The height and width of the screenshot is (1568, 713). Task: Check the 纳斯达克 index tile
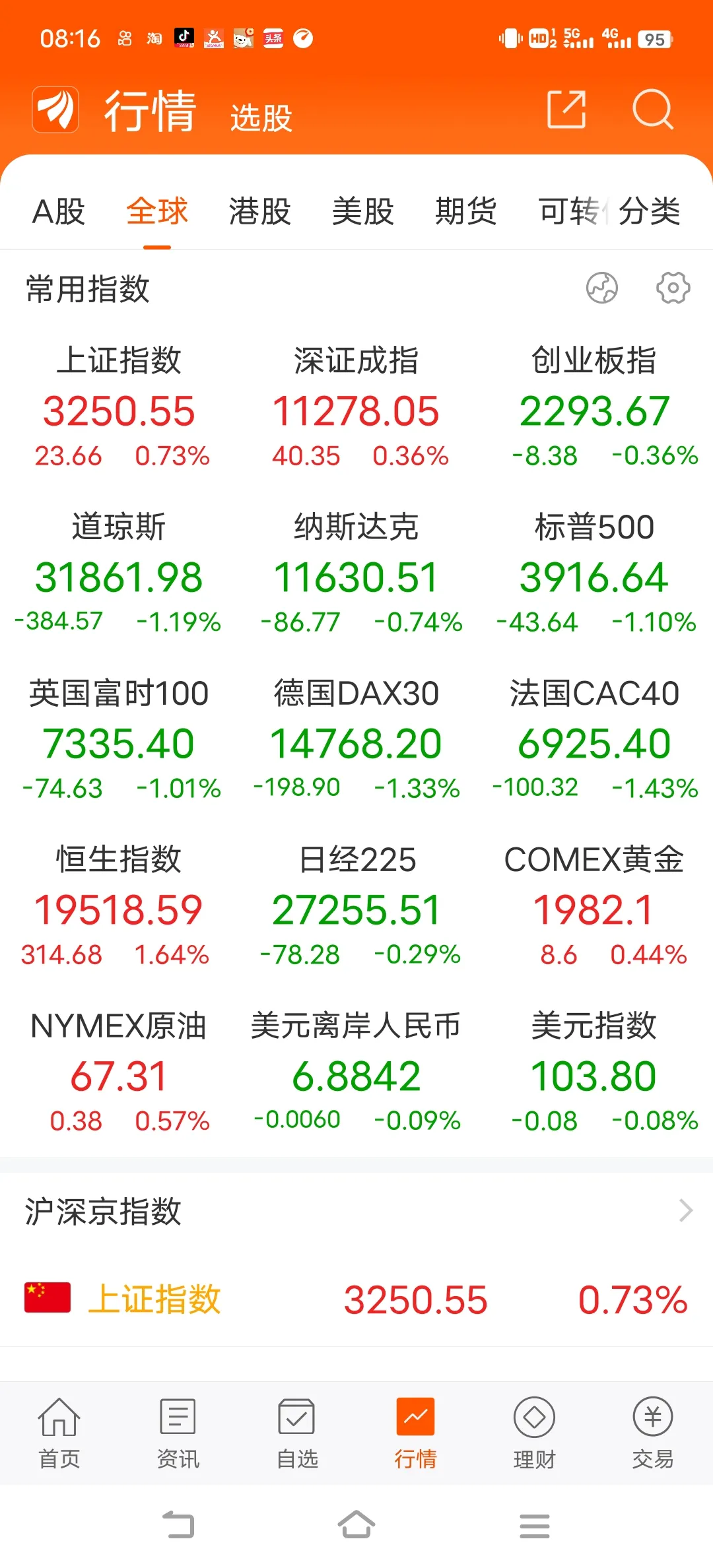(x=356, y=572)
